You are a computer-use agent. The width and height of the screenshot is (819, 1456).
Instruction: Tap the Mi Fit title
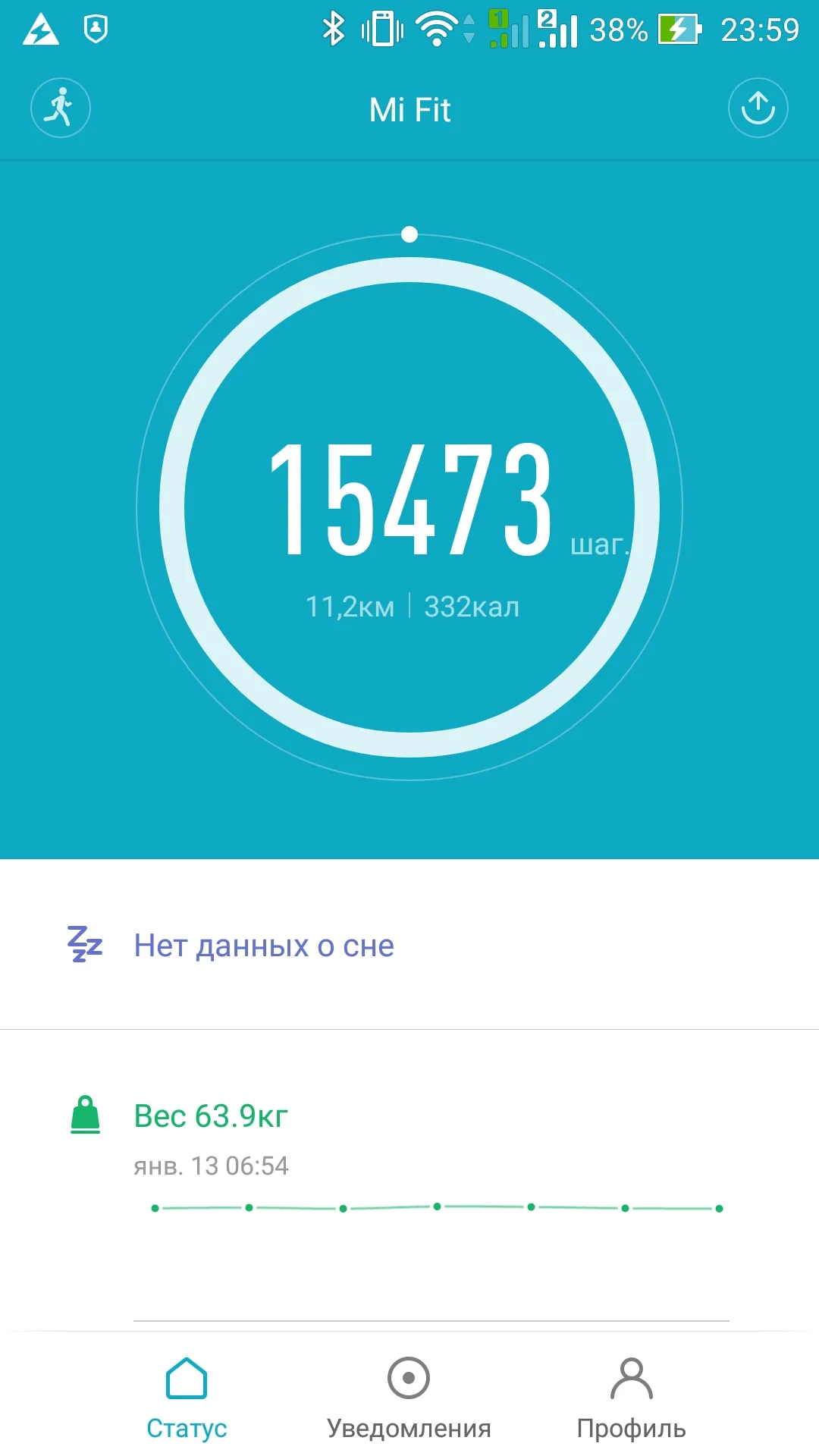409,109
